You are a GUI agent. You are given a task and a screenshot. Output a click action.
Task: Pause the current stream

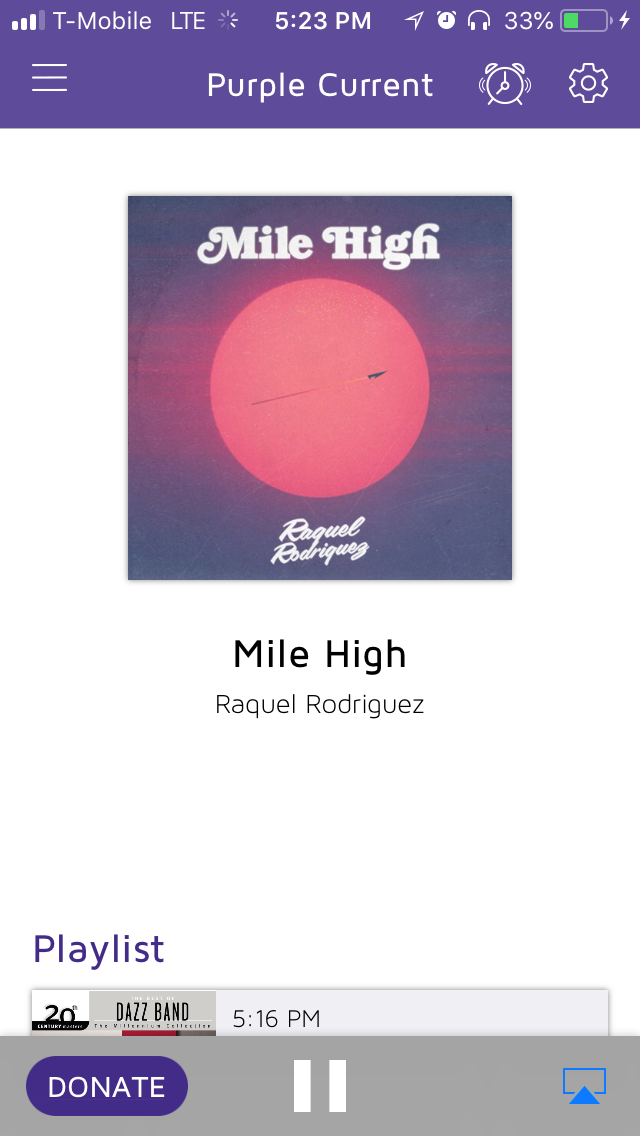click(320, 1086)
